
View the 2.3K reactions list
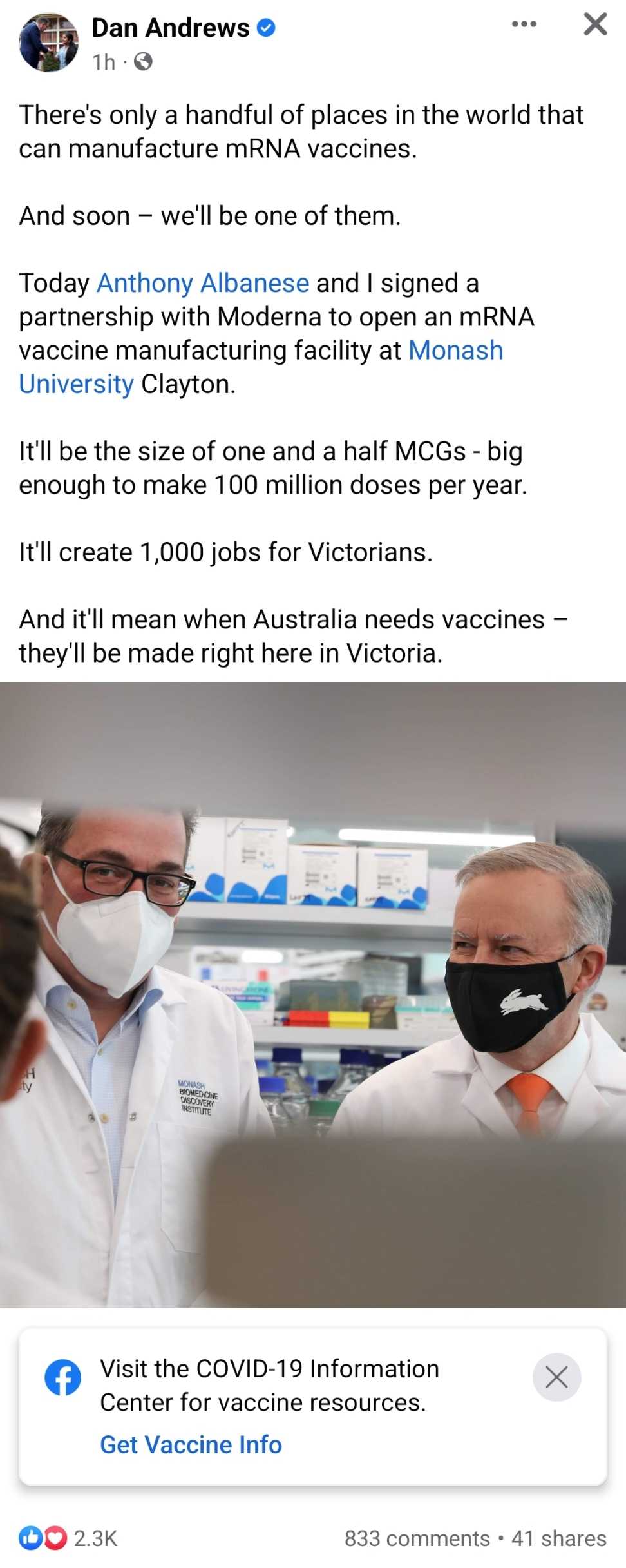coord(69,1538)
